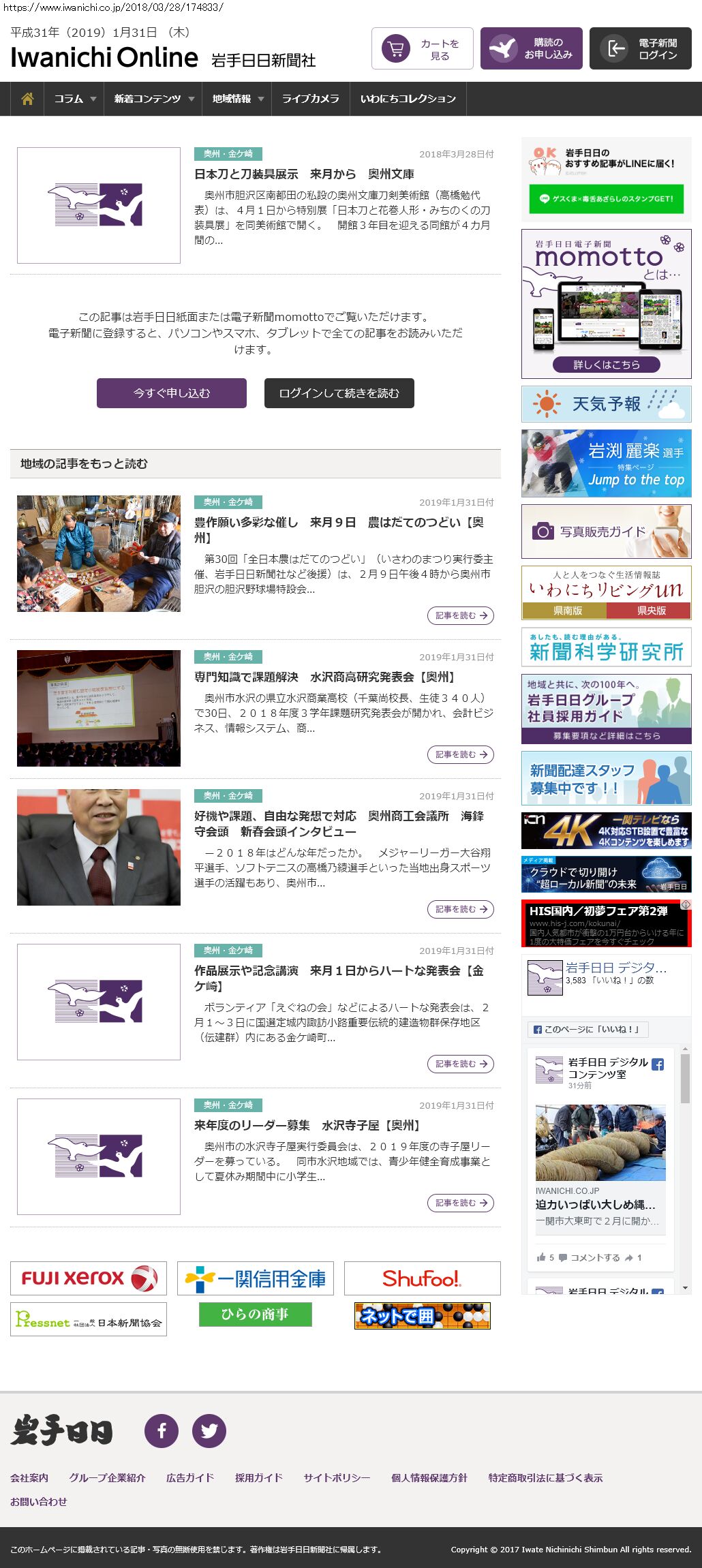Open 個人情報保護方針 link
Image resolution: width=702 pixels, height=1568 pixels.
[x=429, y=1477]
